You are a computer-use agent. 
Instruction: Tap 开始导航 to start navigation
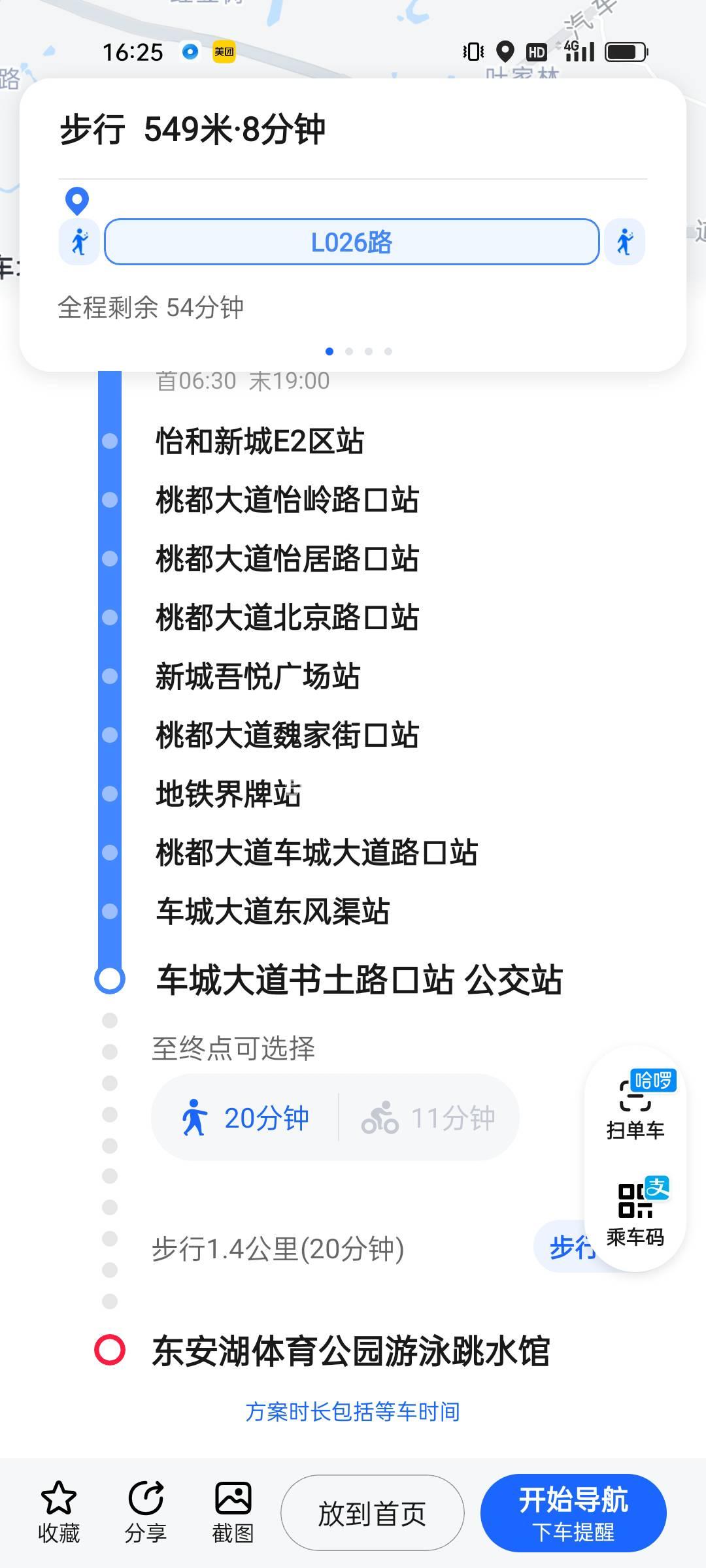pos(573,1512)
